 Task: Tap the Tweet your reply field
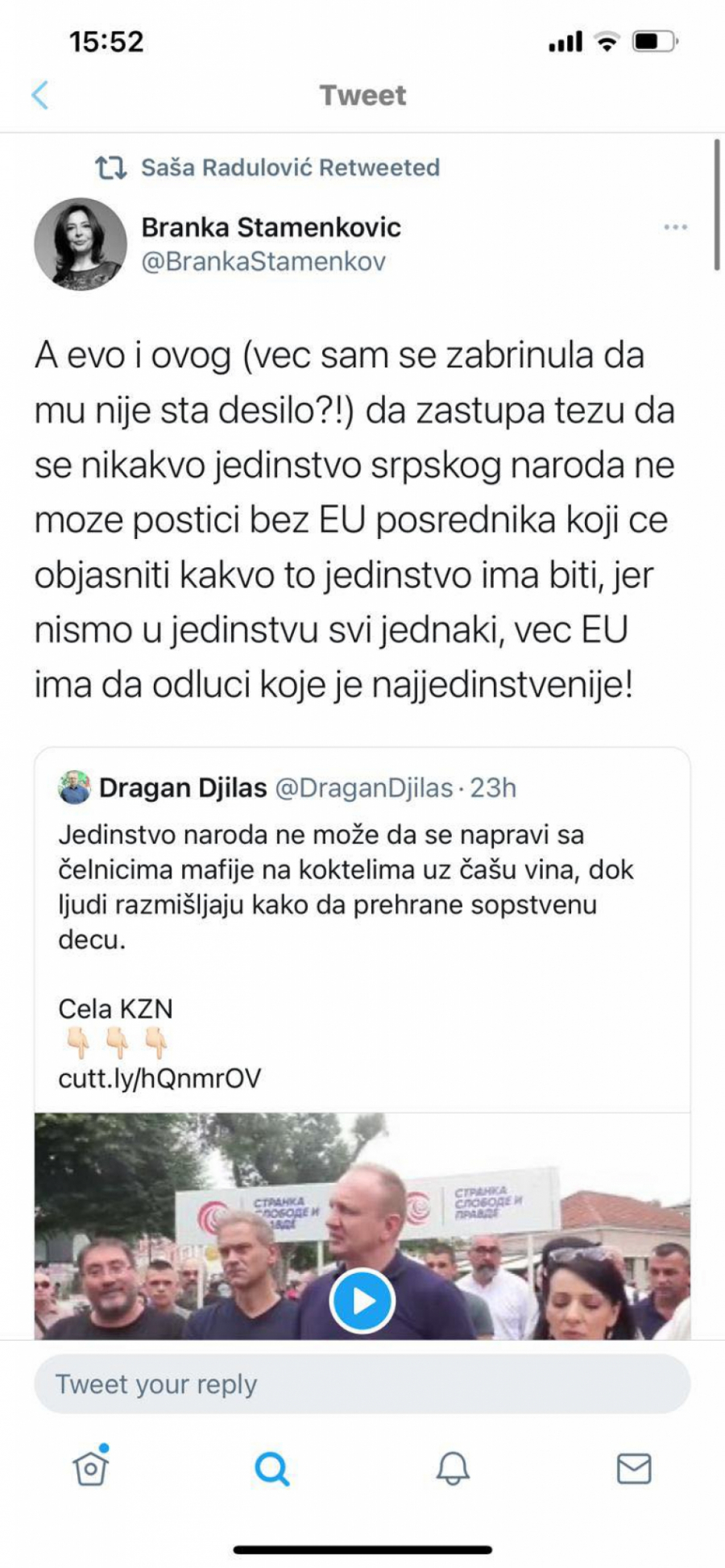(362, 1383)
